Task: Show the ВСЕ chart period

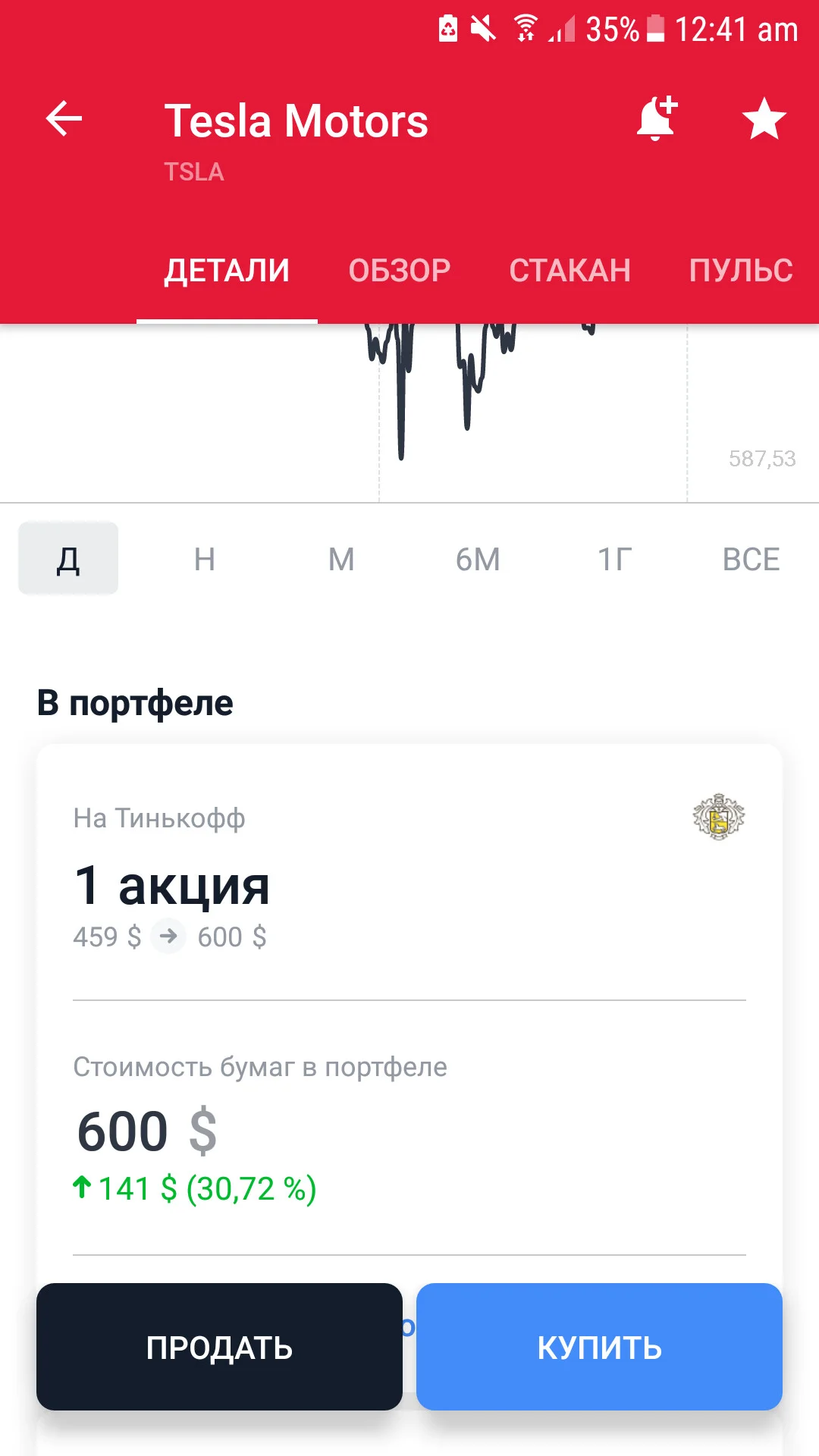Action: point(751,559)
